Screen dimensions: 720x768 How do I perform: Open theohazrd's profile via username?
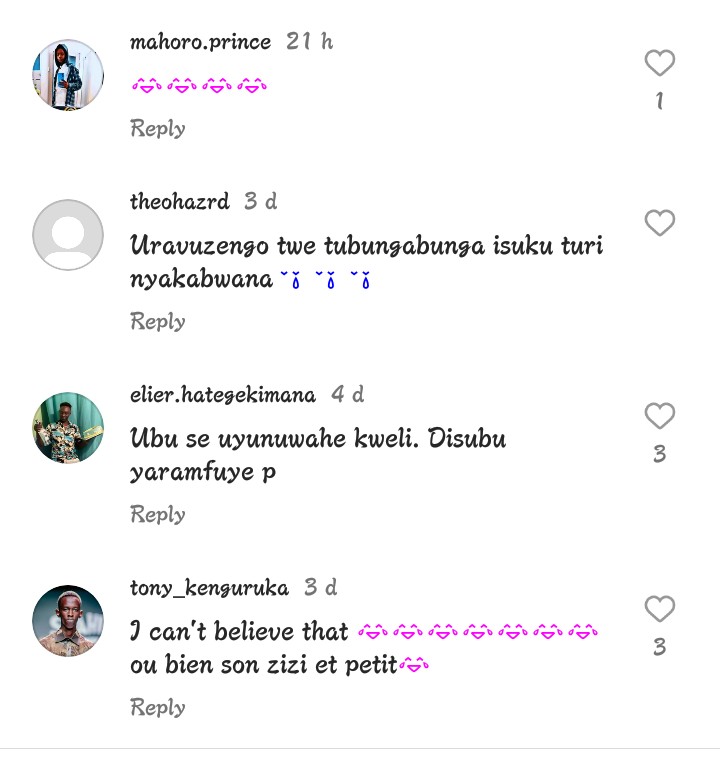[x=180, y=201]
